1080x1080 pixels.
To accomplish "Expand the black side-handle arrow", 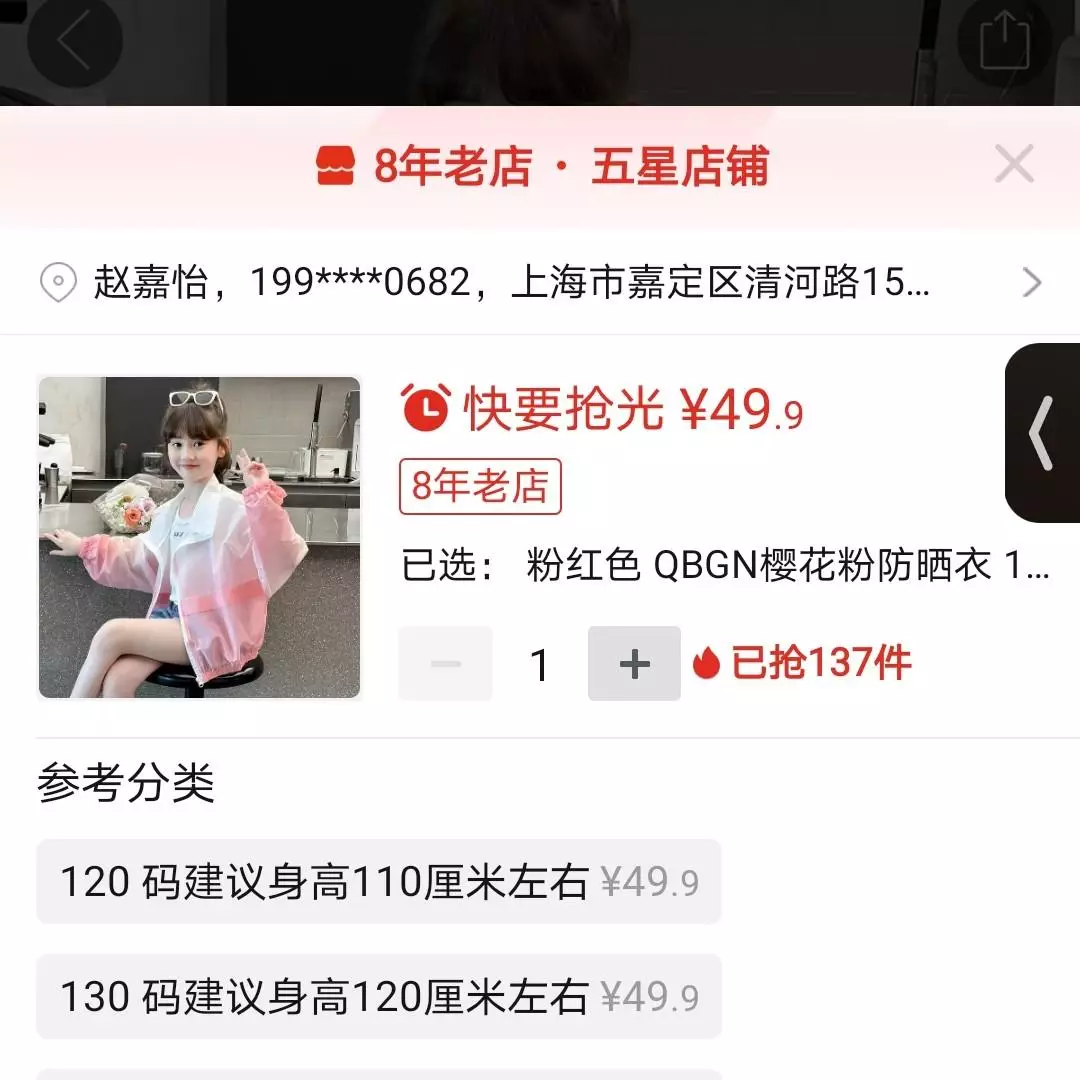I will pyautogui.click(x=1042, y=433).
